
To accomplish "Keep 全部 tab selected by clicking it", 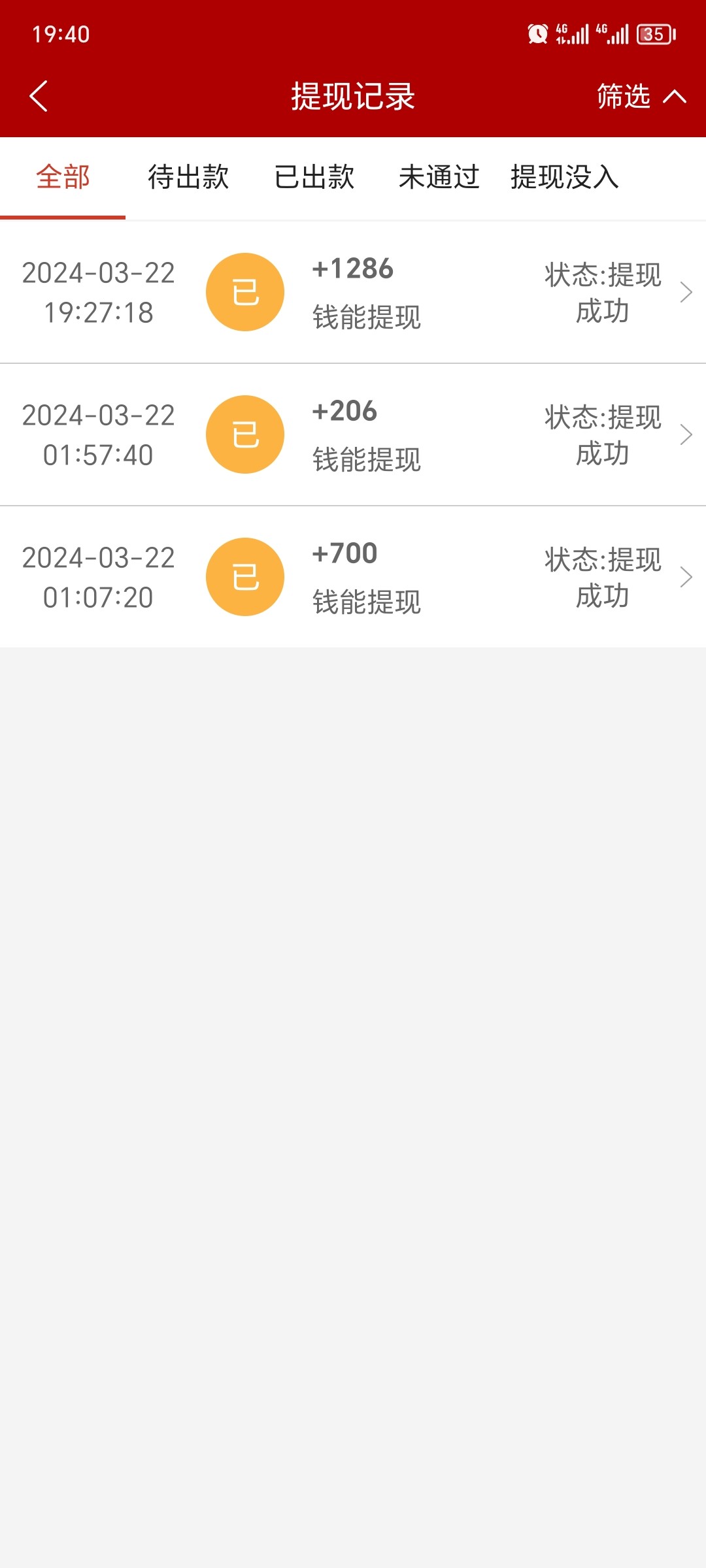I will point(63,177).
